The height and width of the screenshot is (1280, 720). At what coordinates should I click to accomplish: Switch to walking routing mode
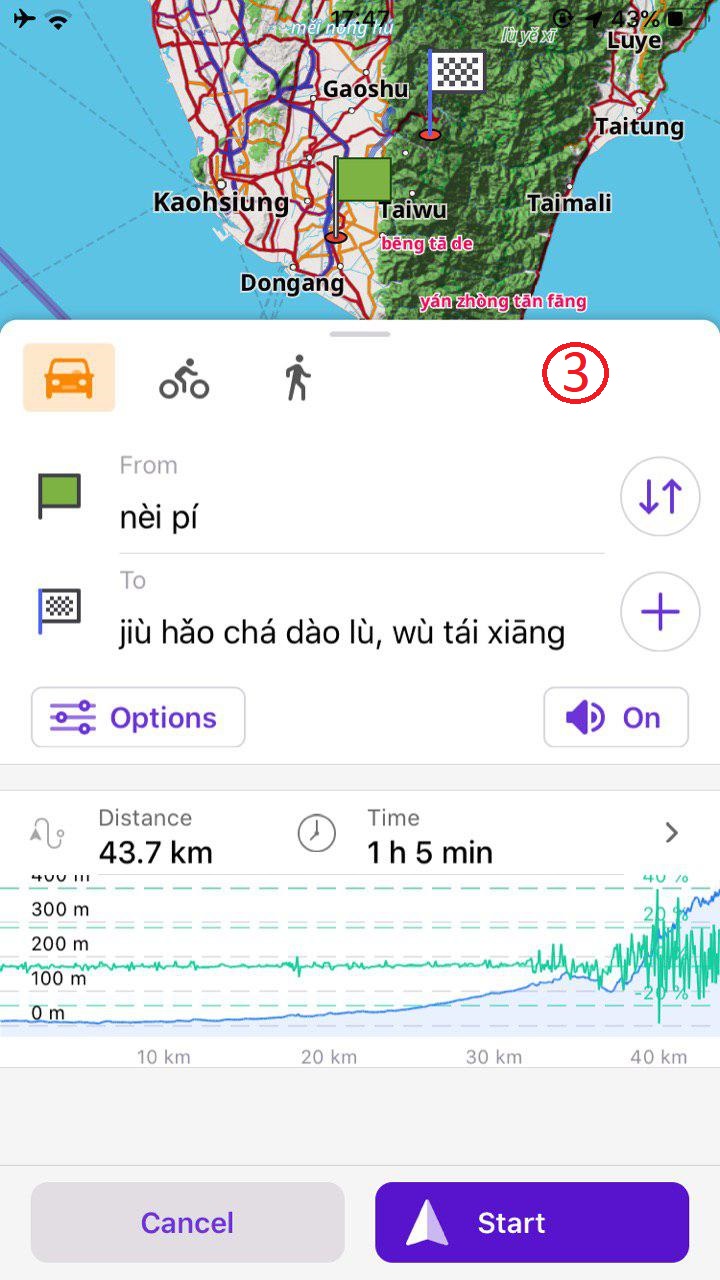pyautogui.click(x=297, y=380)
